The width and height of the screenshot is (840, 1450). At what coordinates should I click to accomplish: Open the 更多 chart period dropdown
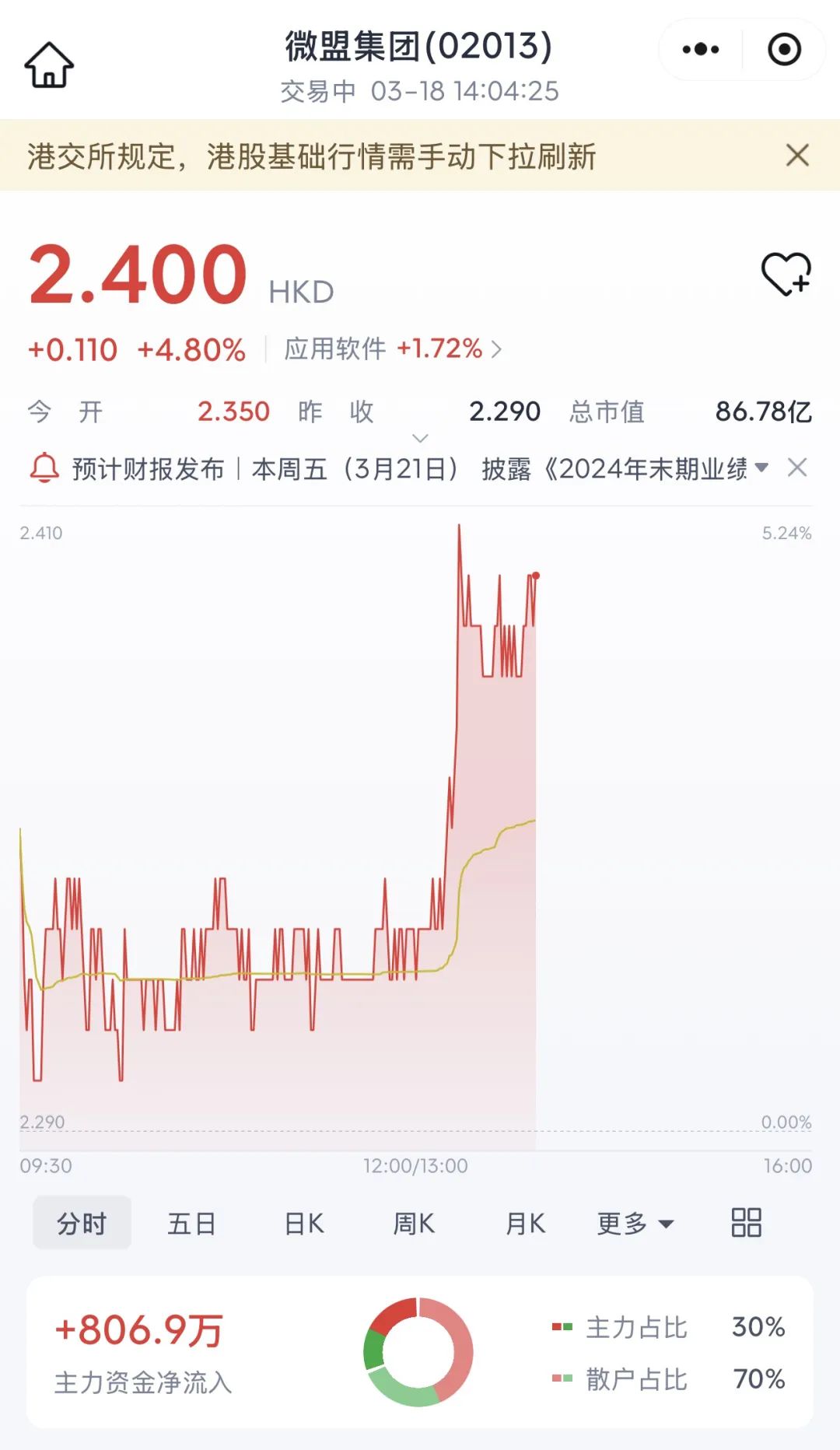pos(635,1223)
